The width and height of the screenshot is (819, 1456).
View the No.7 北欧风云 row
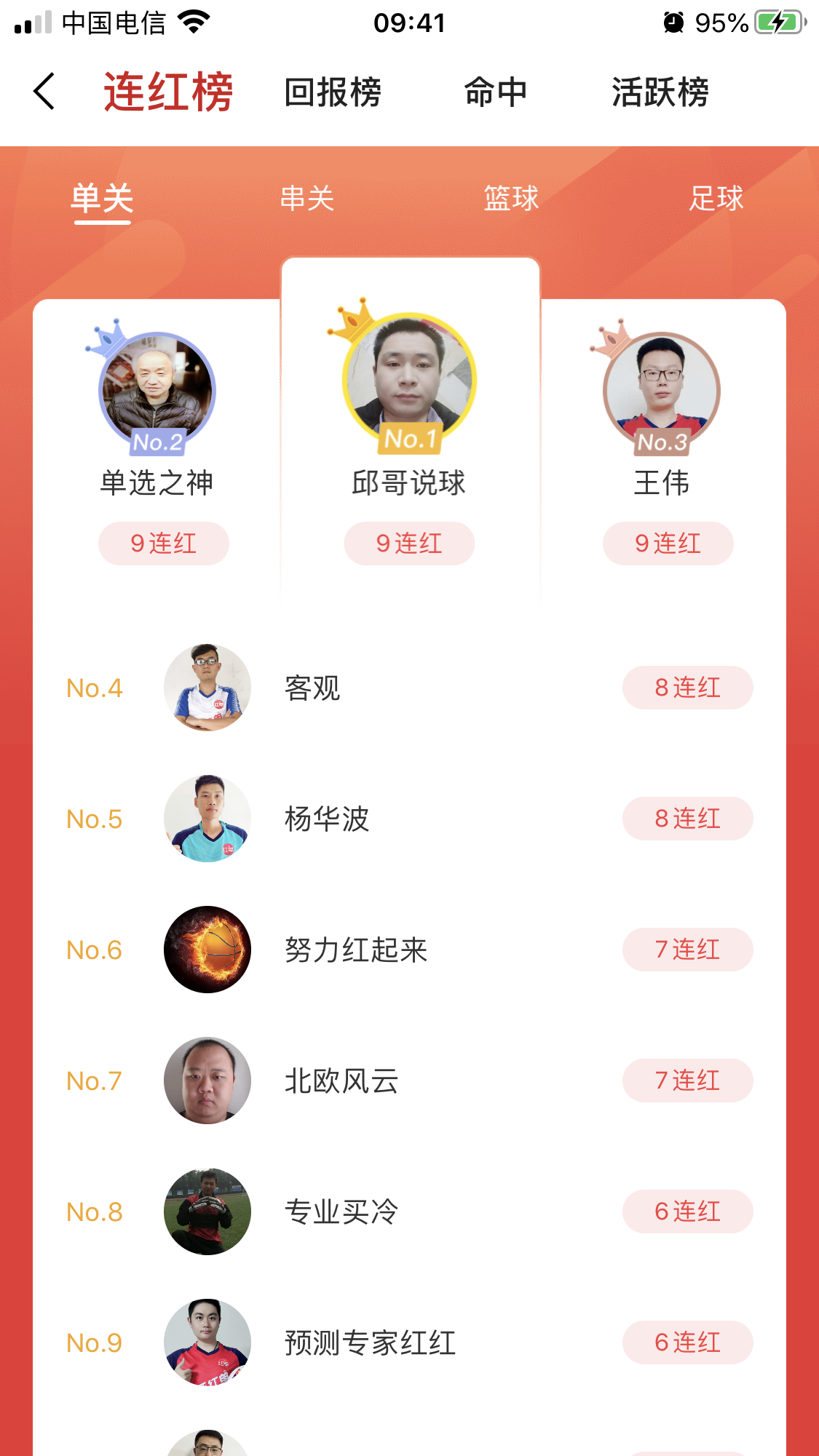click(408, 1081)
